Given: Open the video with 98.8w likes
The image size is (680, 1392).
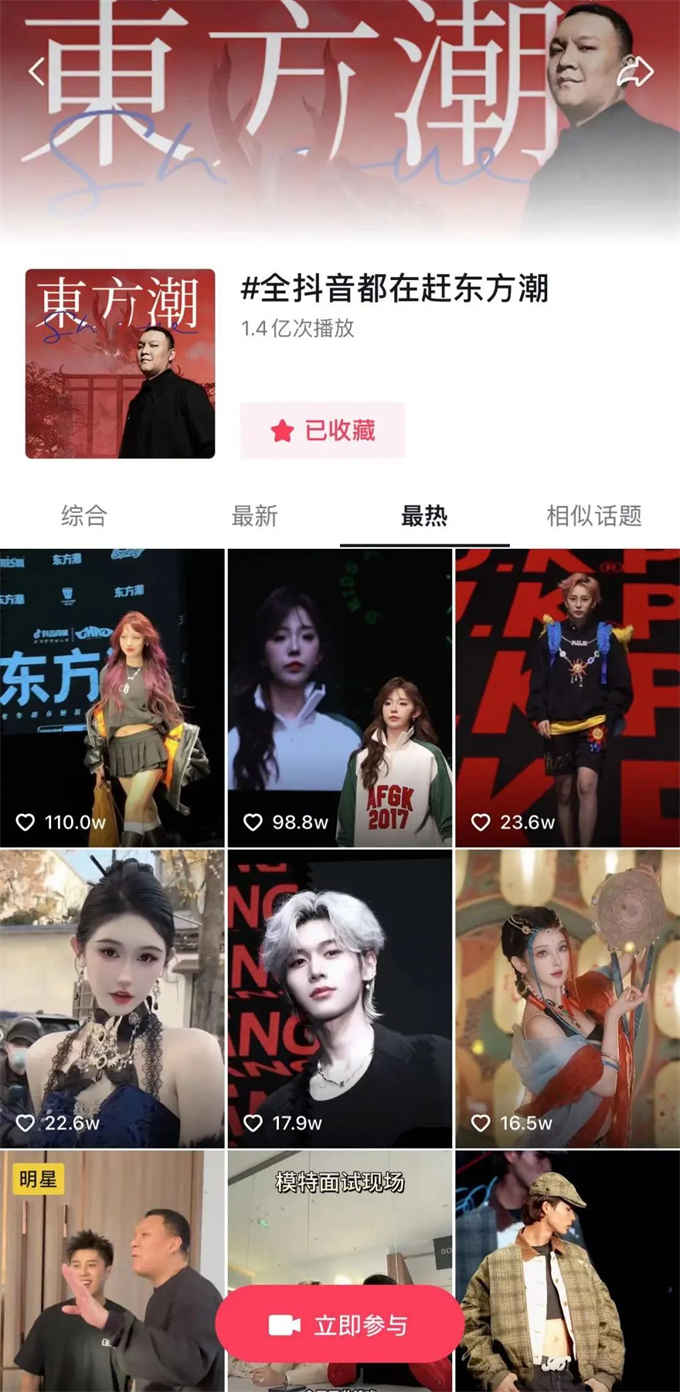Looking at the screenshot, I should 340,697.
